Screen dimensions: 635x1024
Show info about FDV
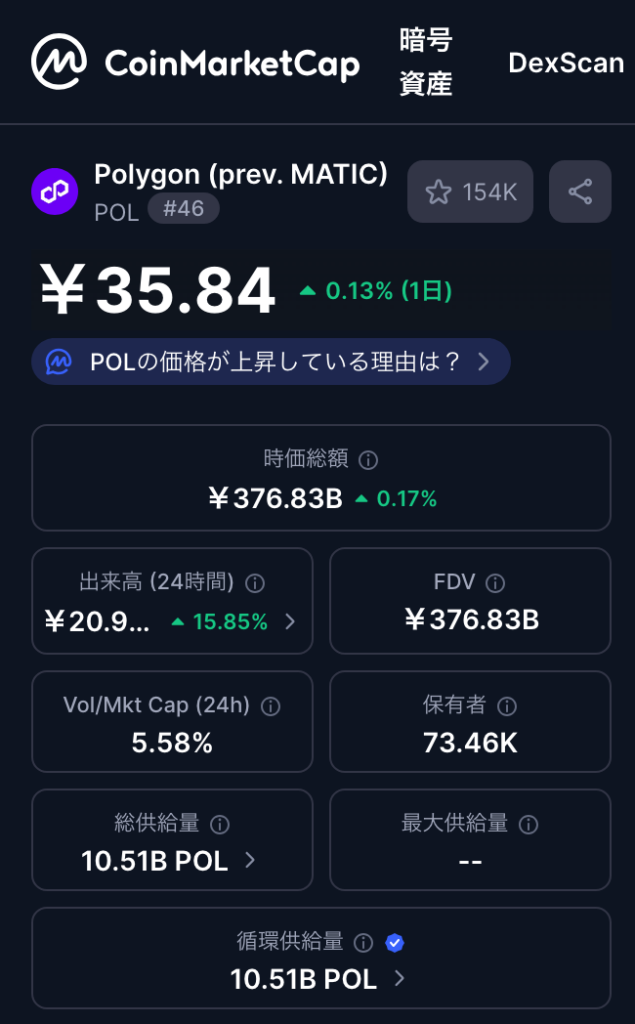tap(495, 583)
